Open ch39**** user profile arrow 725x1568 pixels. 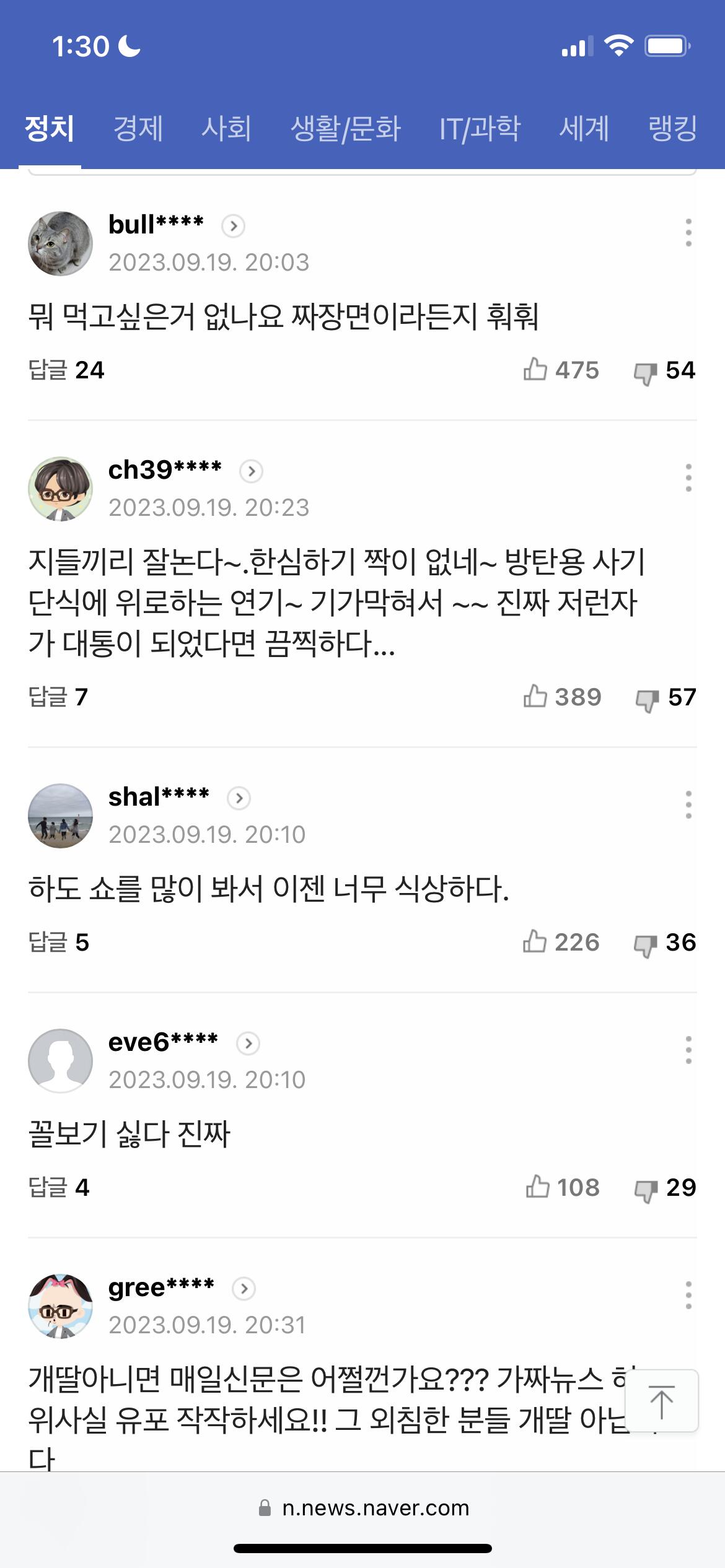(251, 471)
